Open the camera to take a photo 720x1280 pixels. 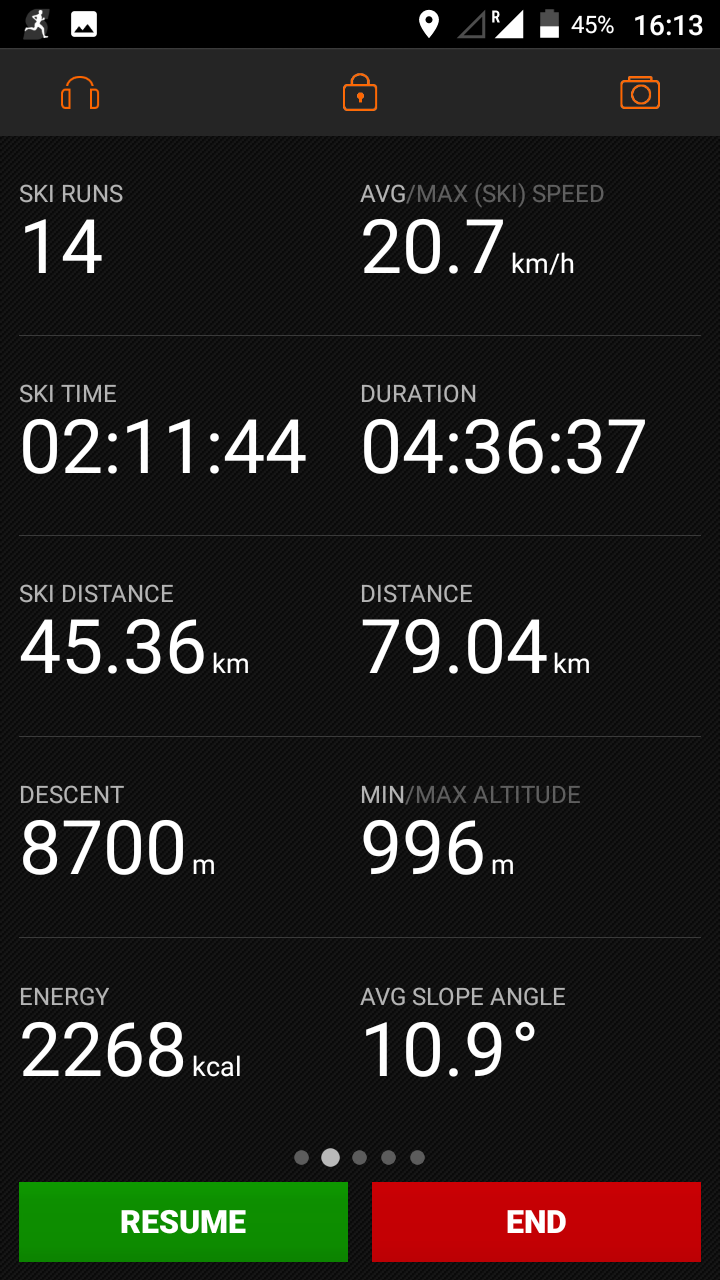click(x=640, y=93)
